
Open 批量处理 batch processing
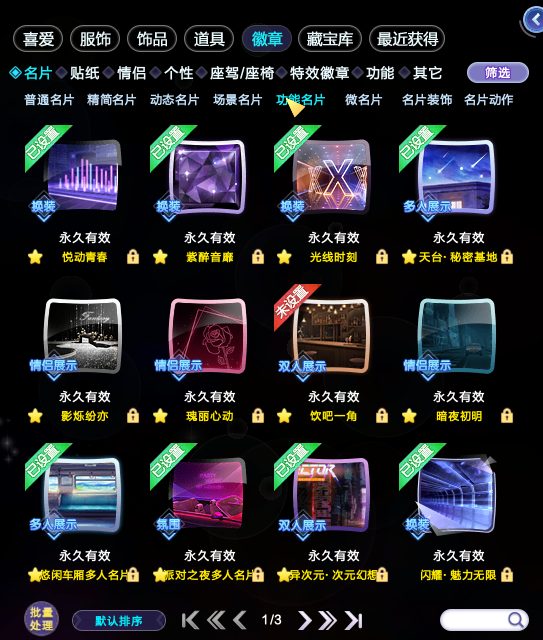click(41, 619)
